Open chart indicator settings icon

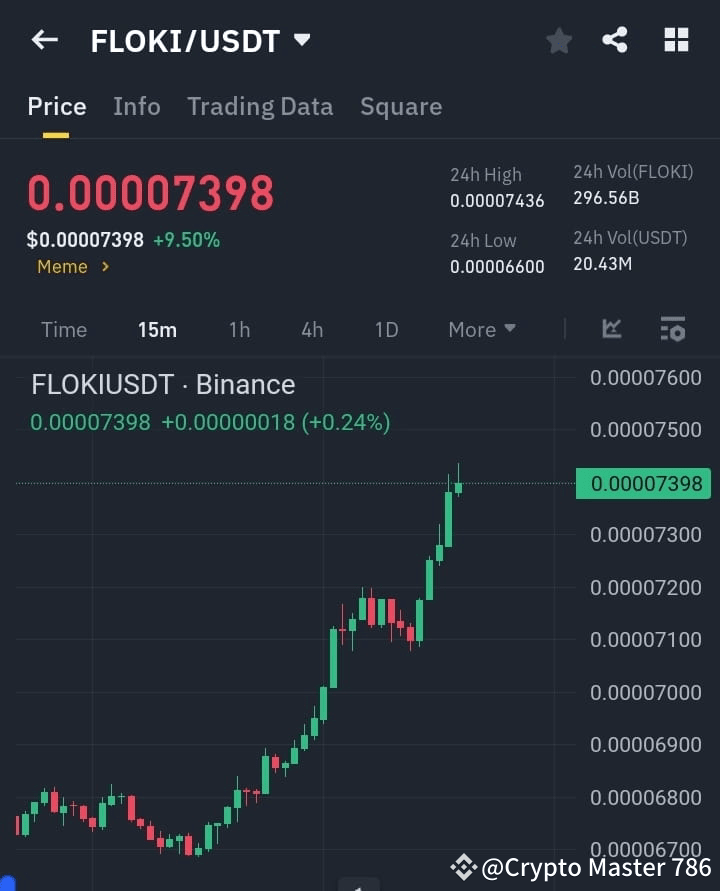click(x=672, y=329)
